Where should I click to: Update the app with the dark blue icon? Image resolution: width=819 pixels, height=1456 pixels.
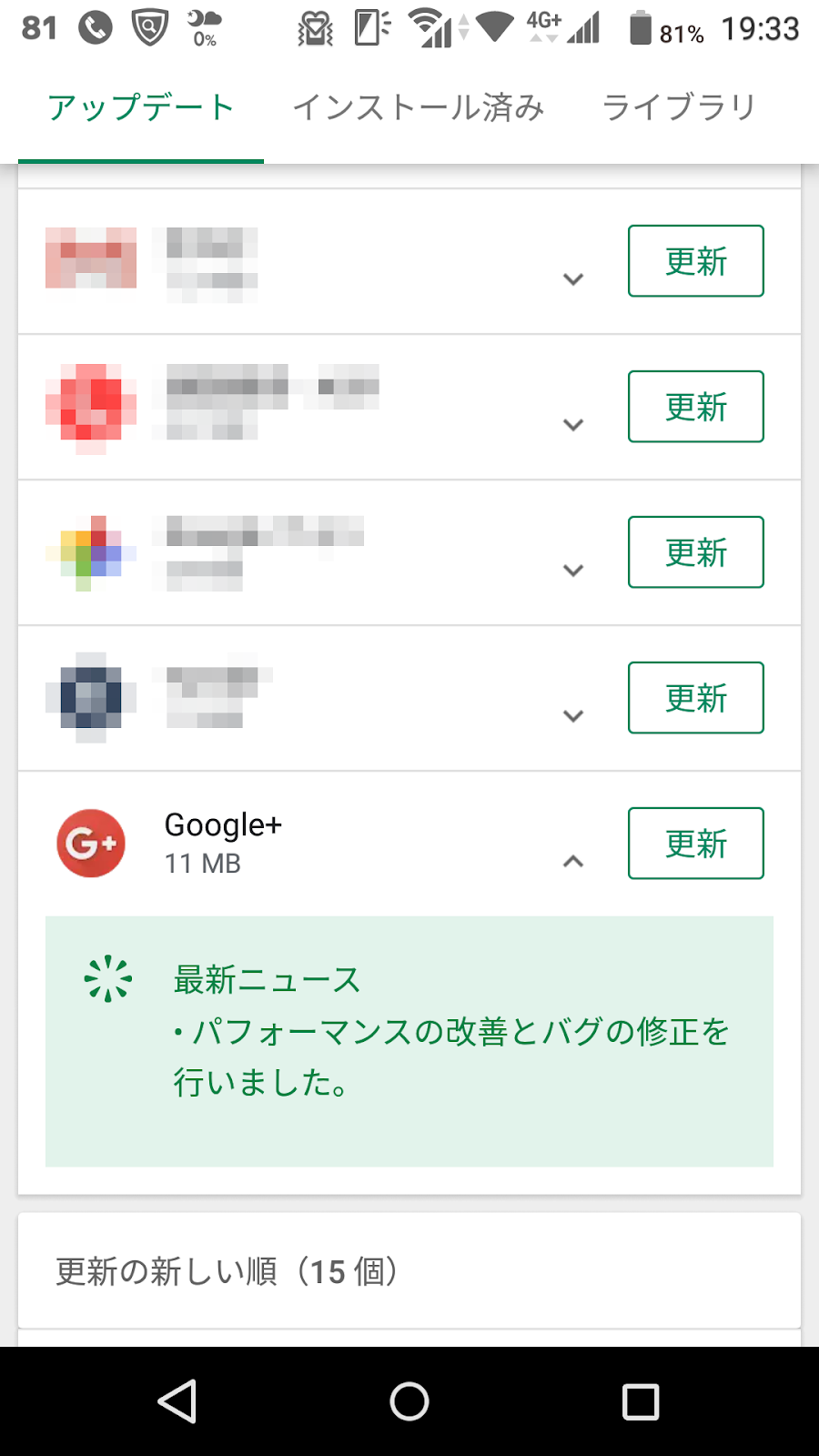pyautogui.click(x=695, y=698)
